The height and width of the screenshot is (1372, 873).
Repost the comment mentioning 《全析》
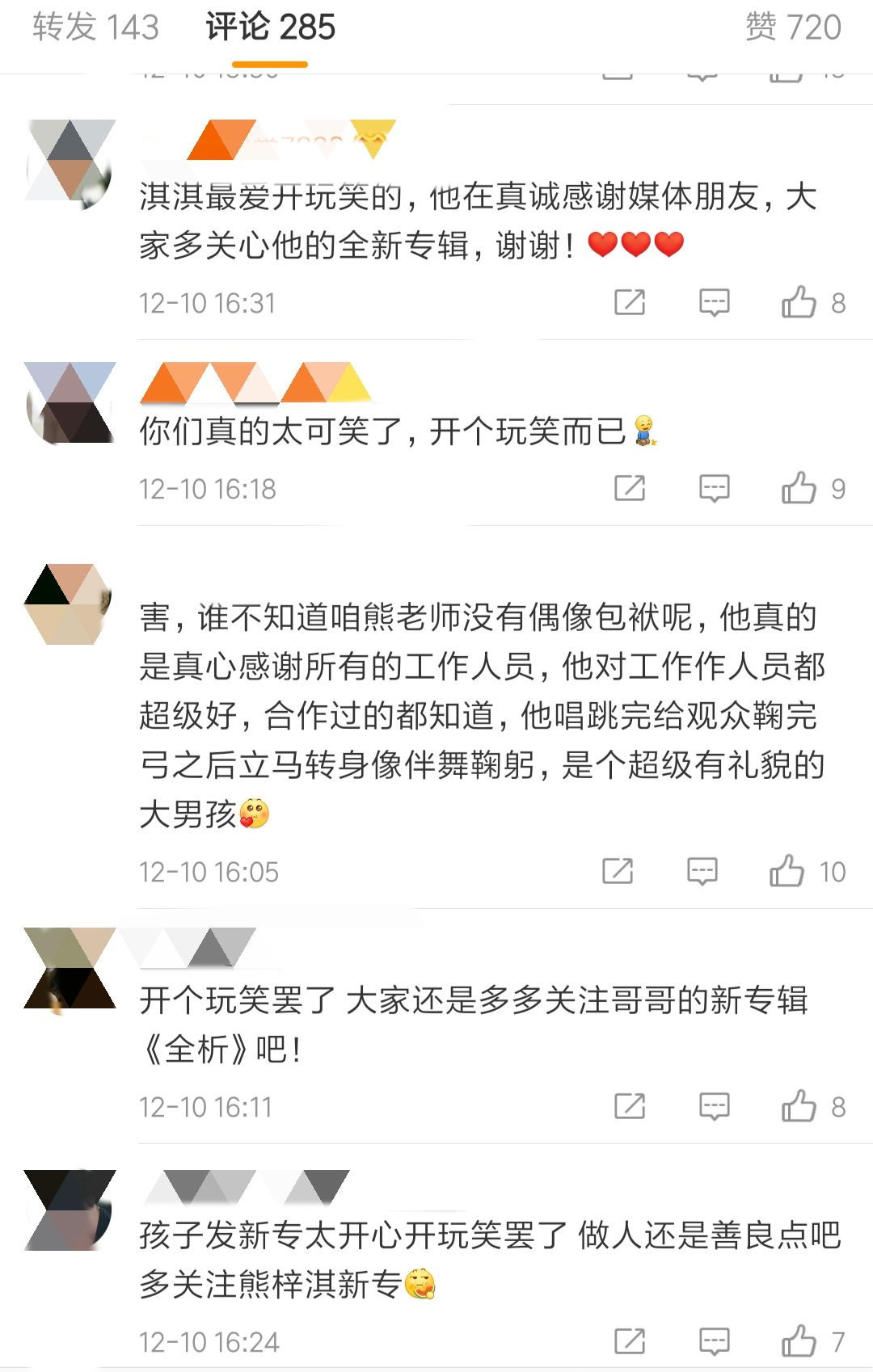pos(630,1107)
